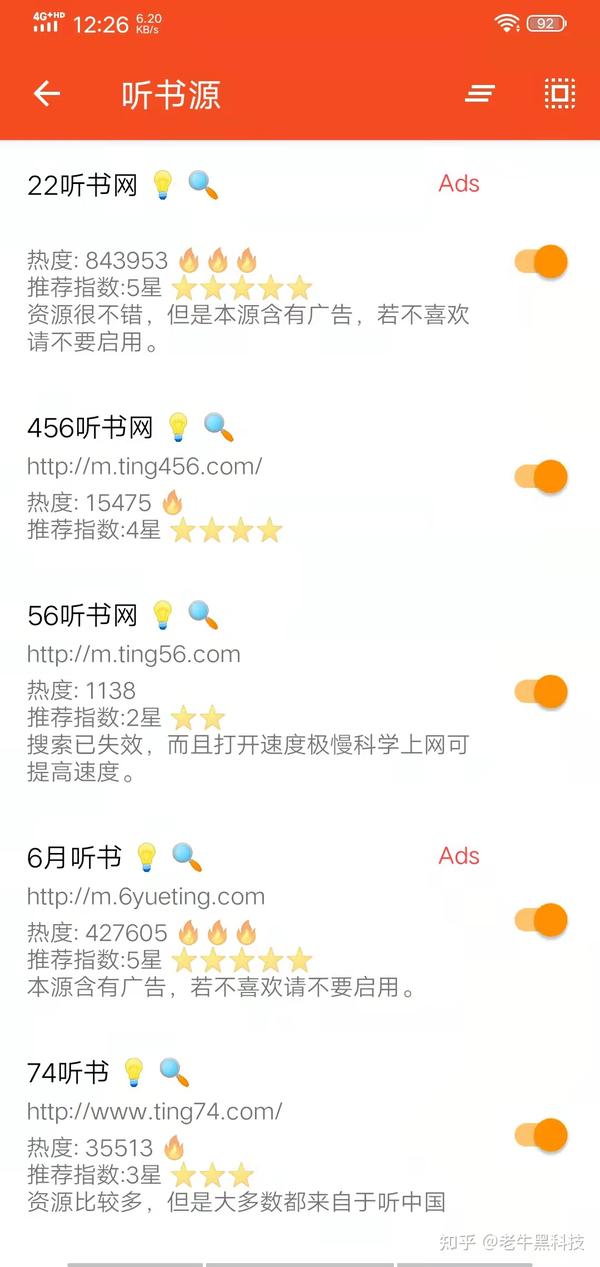
Task: Open the 6月听书 source entry
Action: point(300,920)
